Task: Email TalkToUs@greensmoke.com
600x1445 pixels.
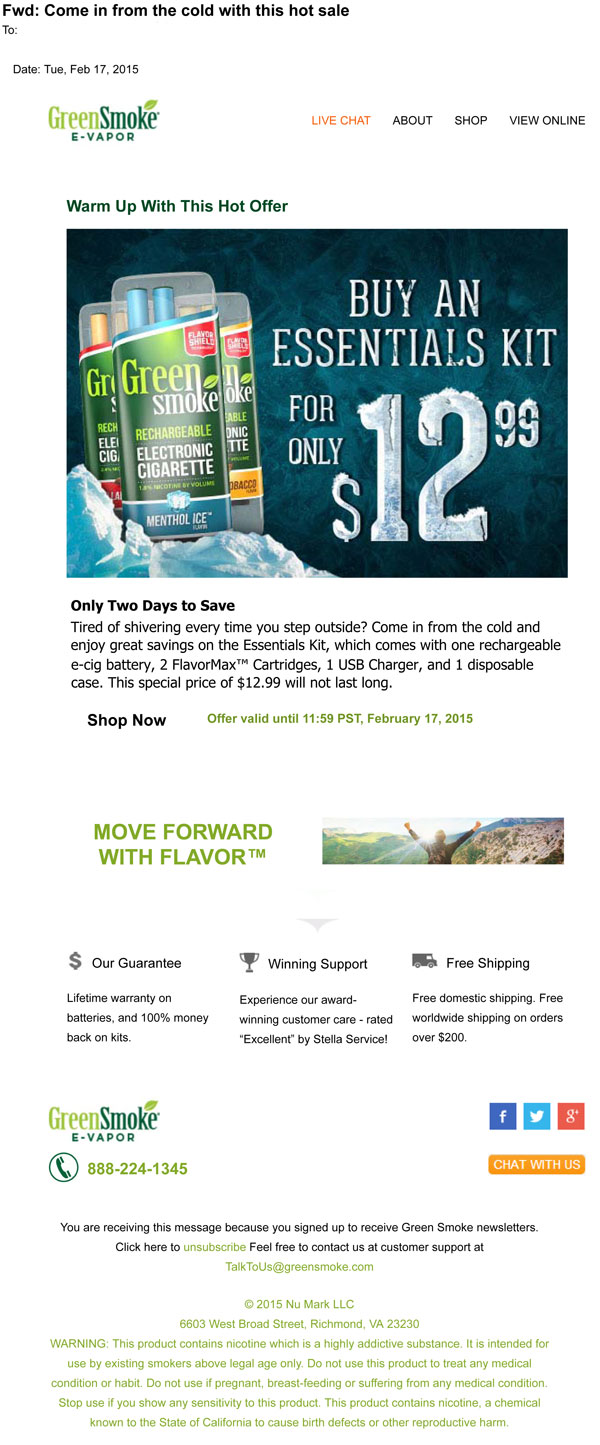Action: 299,1266
